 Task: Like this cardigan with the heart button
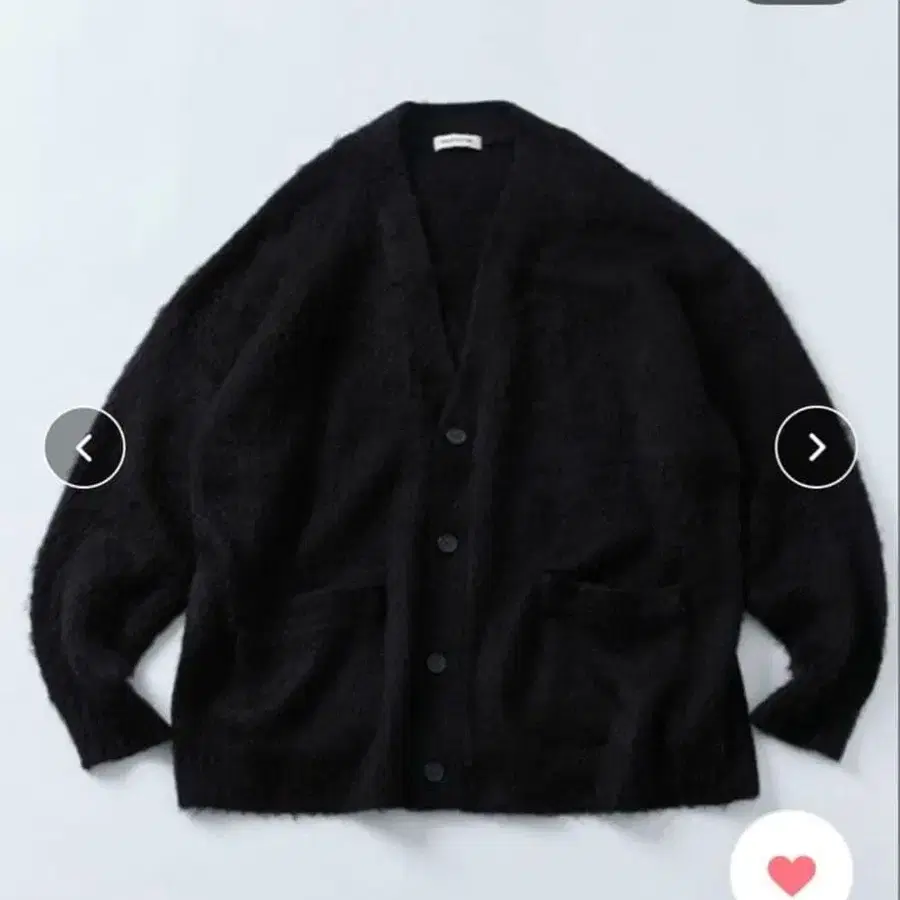[x=791, y=870]
